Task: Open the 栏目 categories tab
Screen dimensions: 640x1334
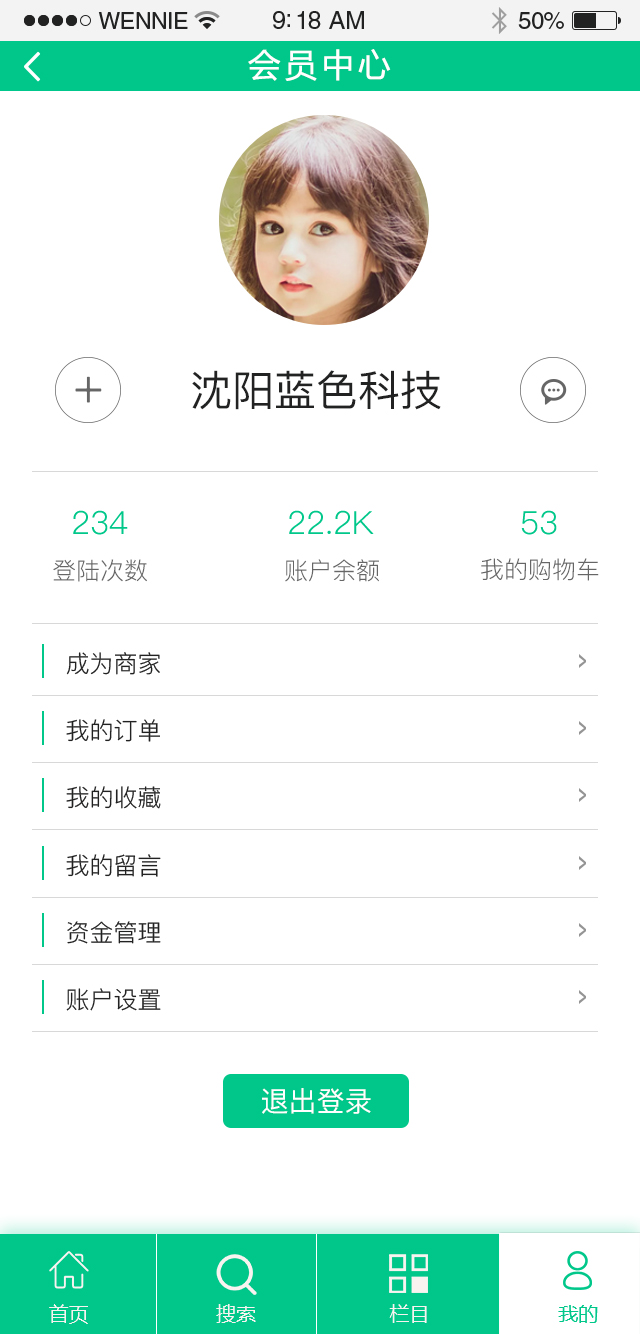Action: [408, 1285]
